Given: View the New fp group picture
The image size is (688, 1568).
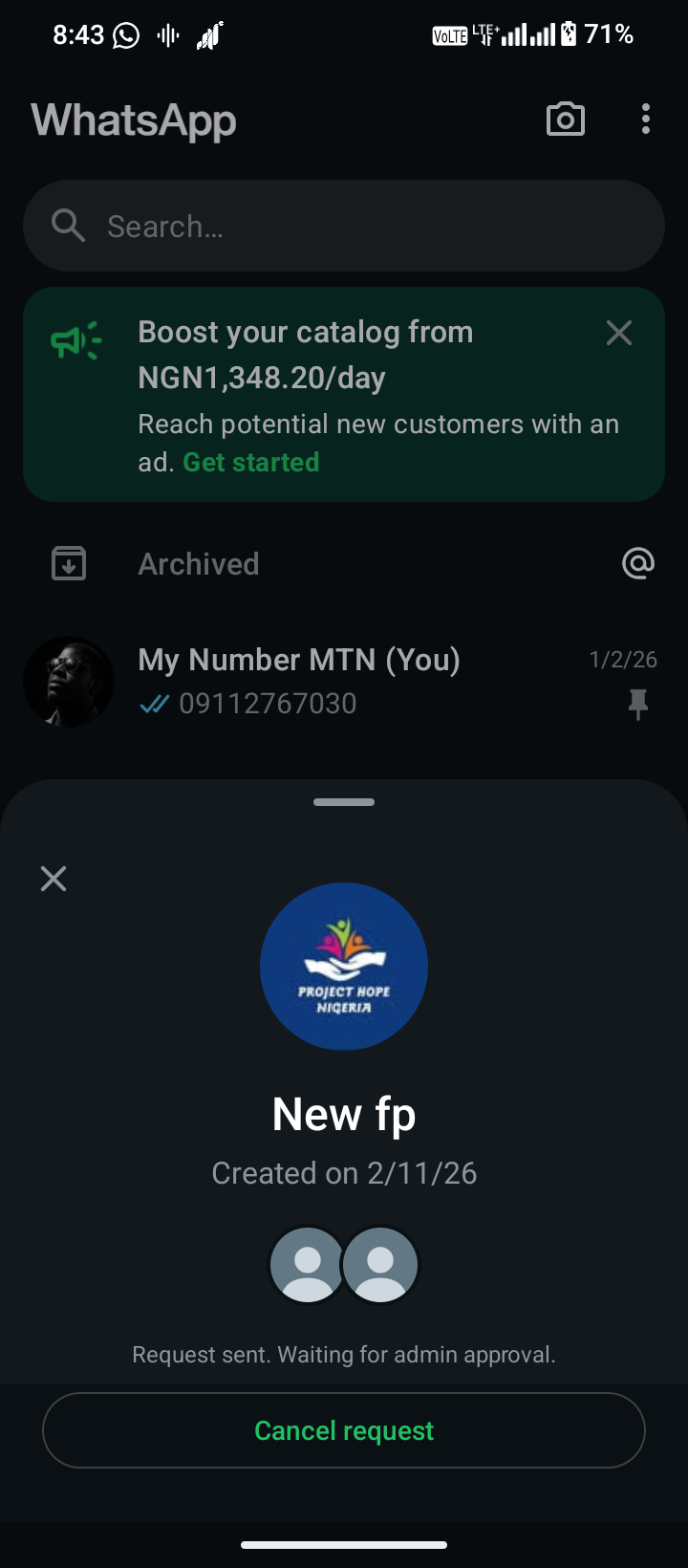Looking at the screenshot, I should click(x=344, y=967).
